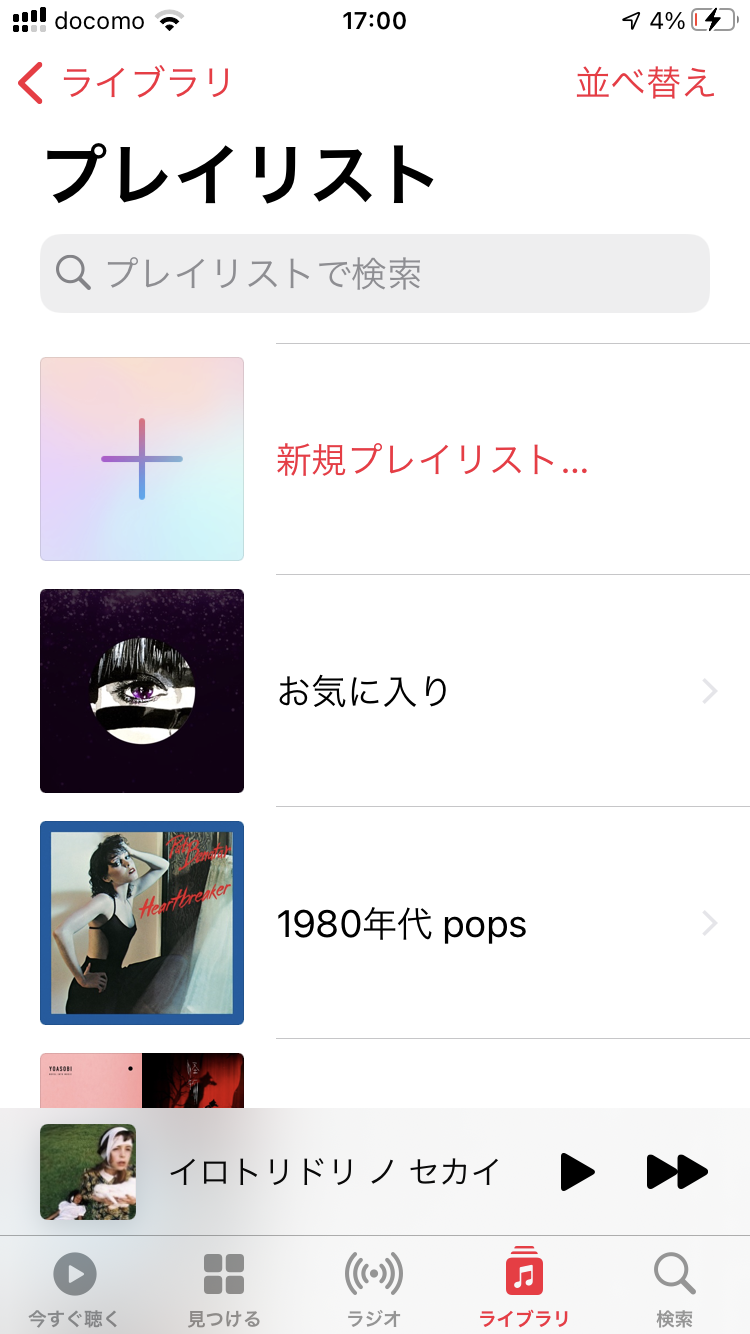Image resolution: width=750 pixels, height=1334 pixels.
Task: Create a 新規プレイリスト
Action: 432,459
